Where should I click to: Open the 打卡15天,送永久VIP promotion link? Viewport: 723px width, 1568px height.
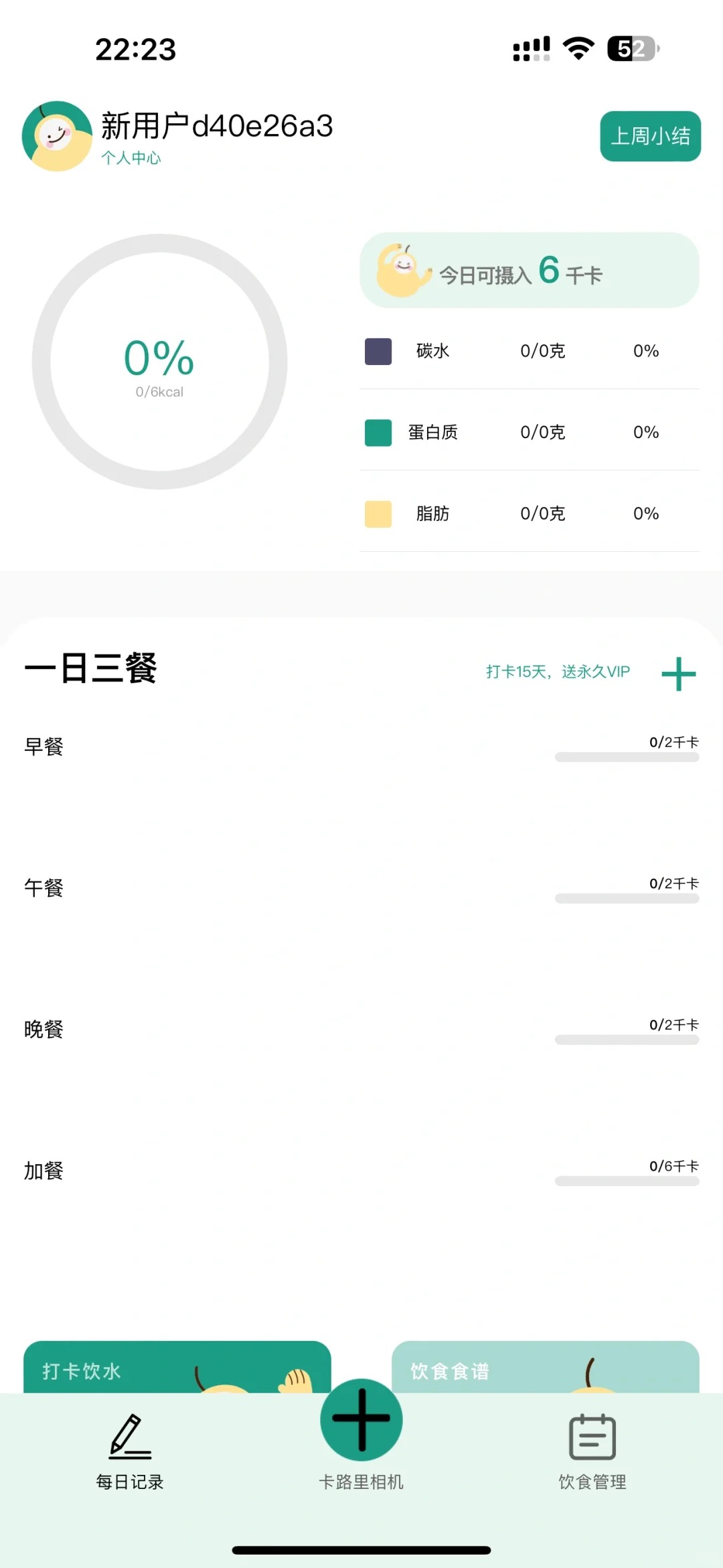(558, 672)
